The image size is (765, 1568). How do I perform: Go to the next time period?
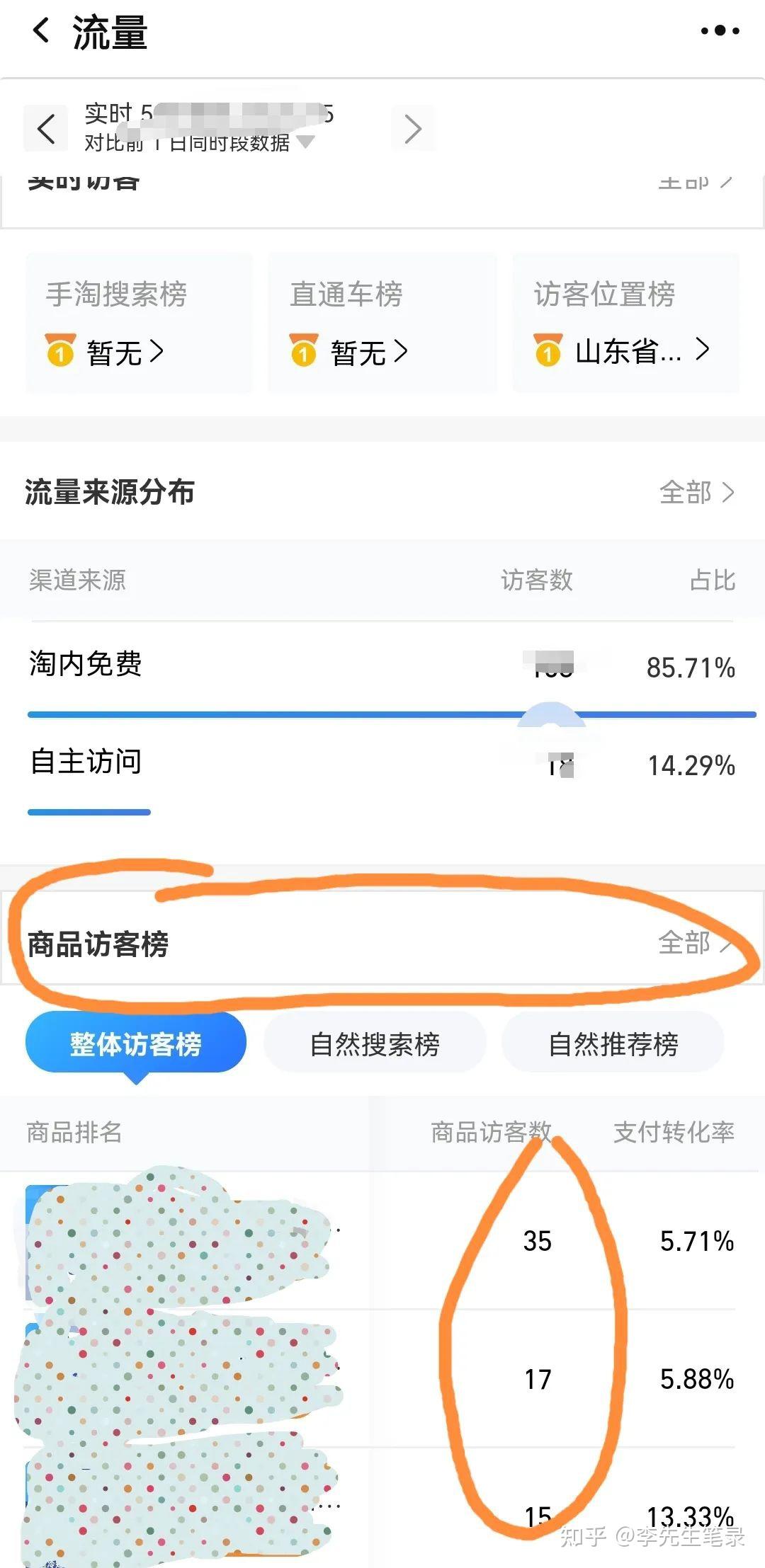pos(413,129)
